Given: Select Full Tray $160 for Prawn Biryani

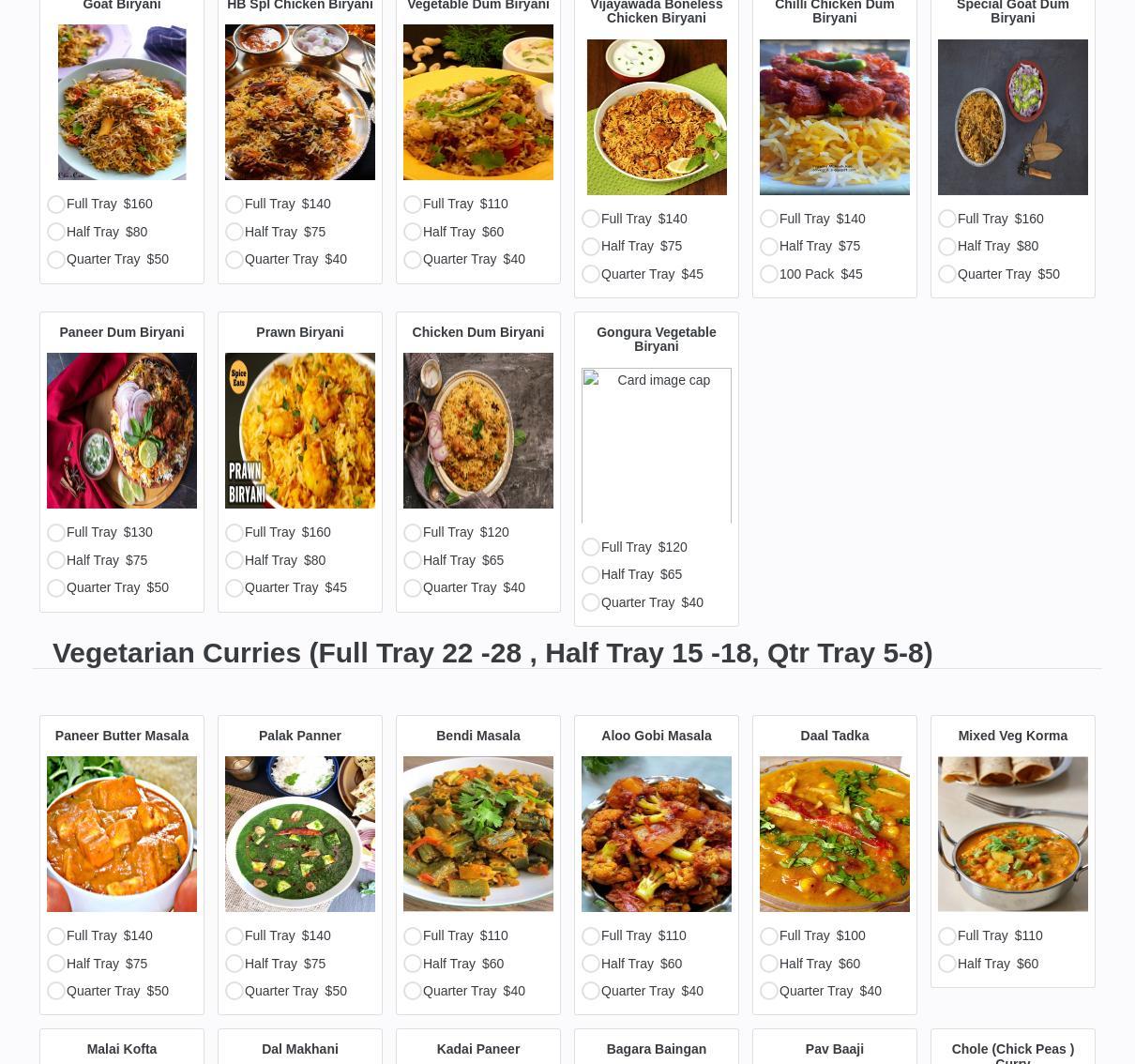Looking at the screenshot, I should click(235, 533).
